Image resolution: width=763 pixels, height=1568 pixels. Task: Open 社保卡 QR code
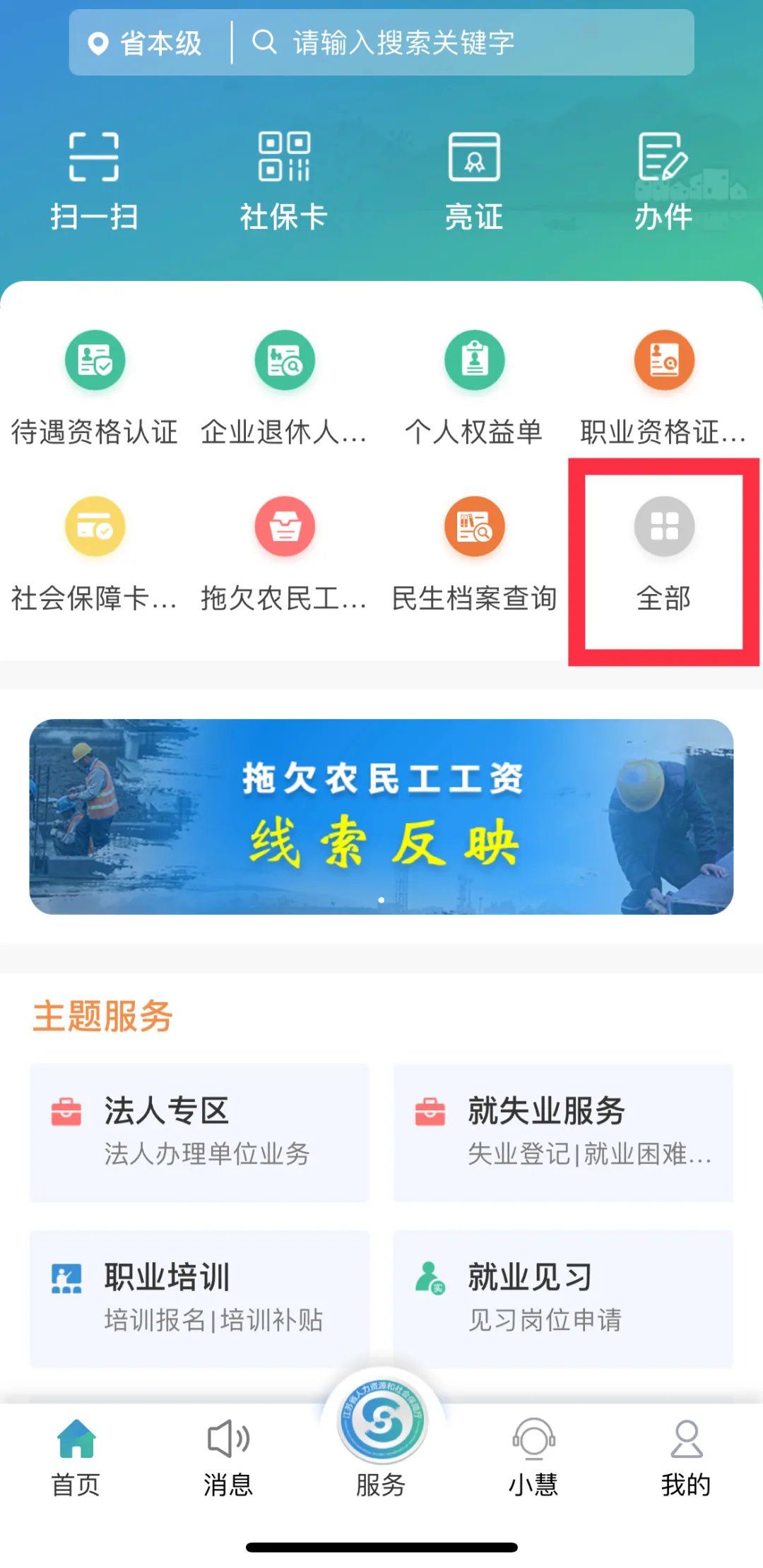pos(284,181)
